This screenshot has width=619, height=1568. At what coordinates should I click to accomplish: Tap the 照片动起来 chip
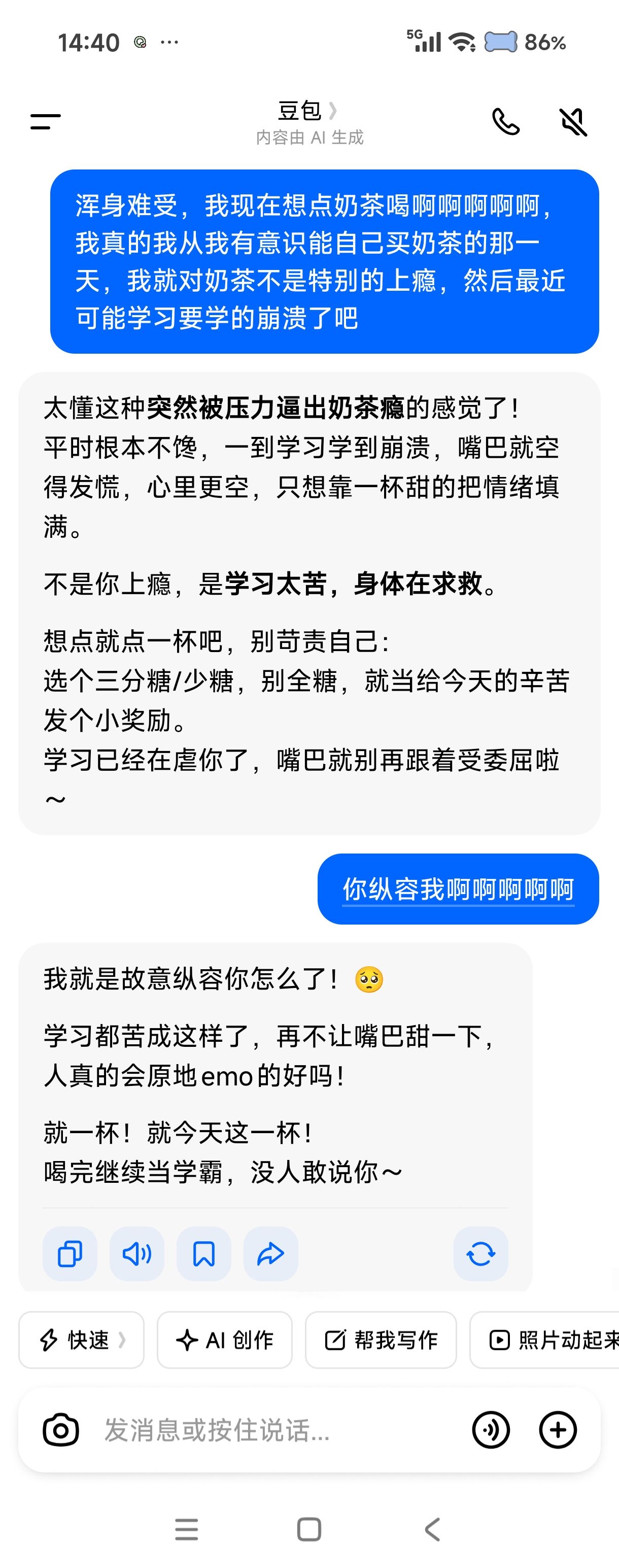(x=545, y=1340)
